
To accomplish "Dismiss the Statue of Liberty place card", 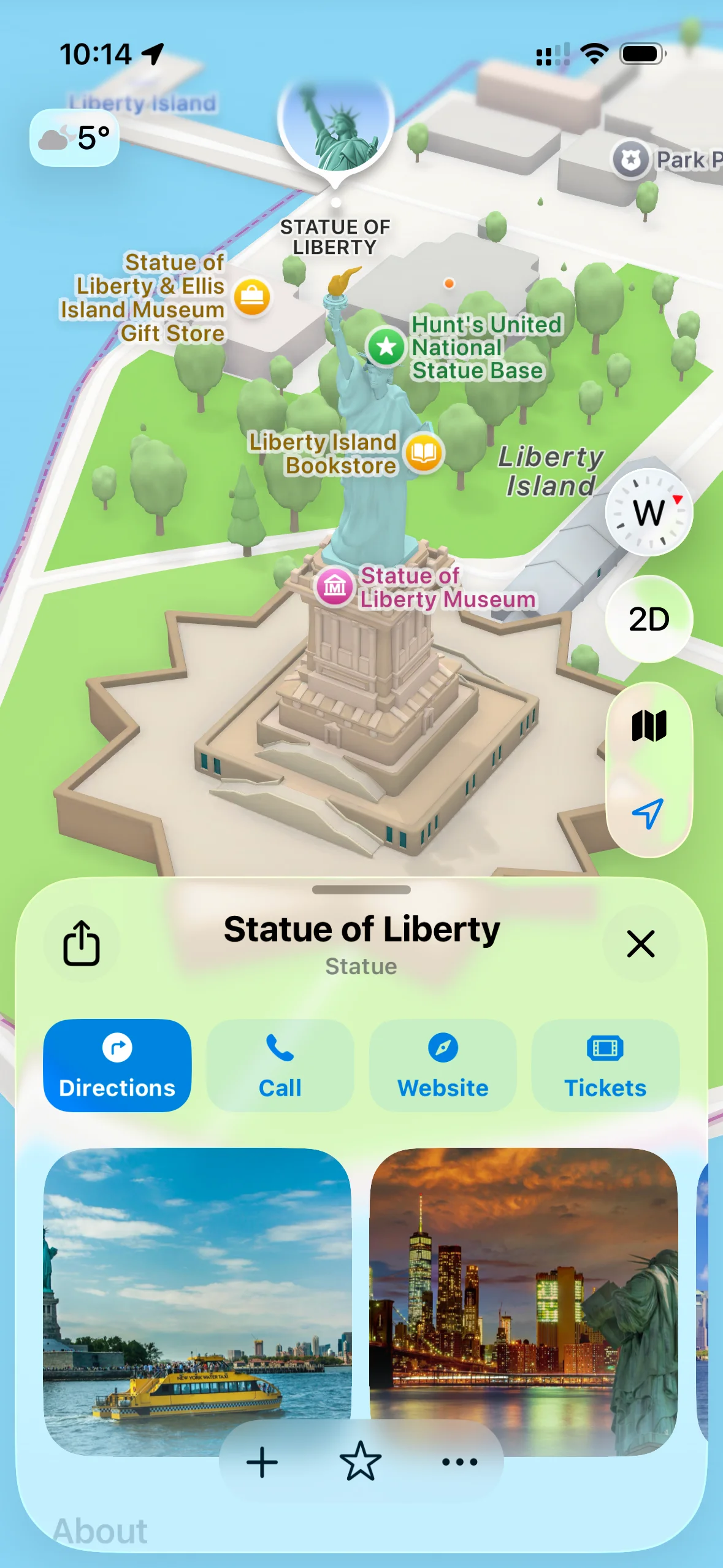I will pos(640,943).
